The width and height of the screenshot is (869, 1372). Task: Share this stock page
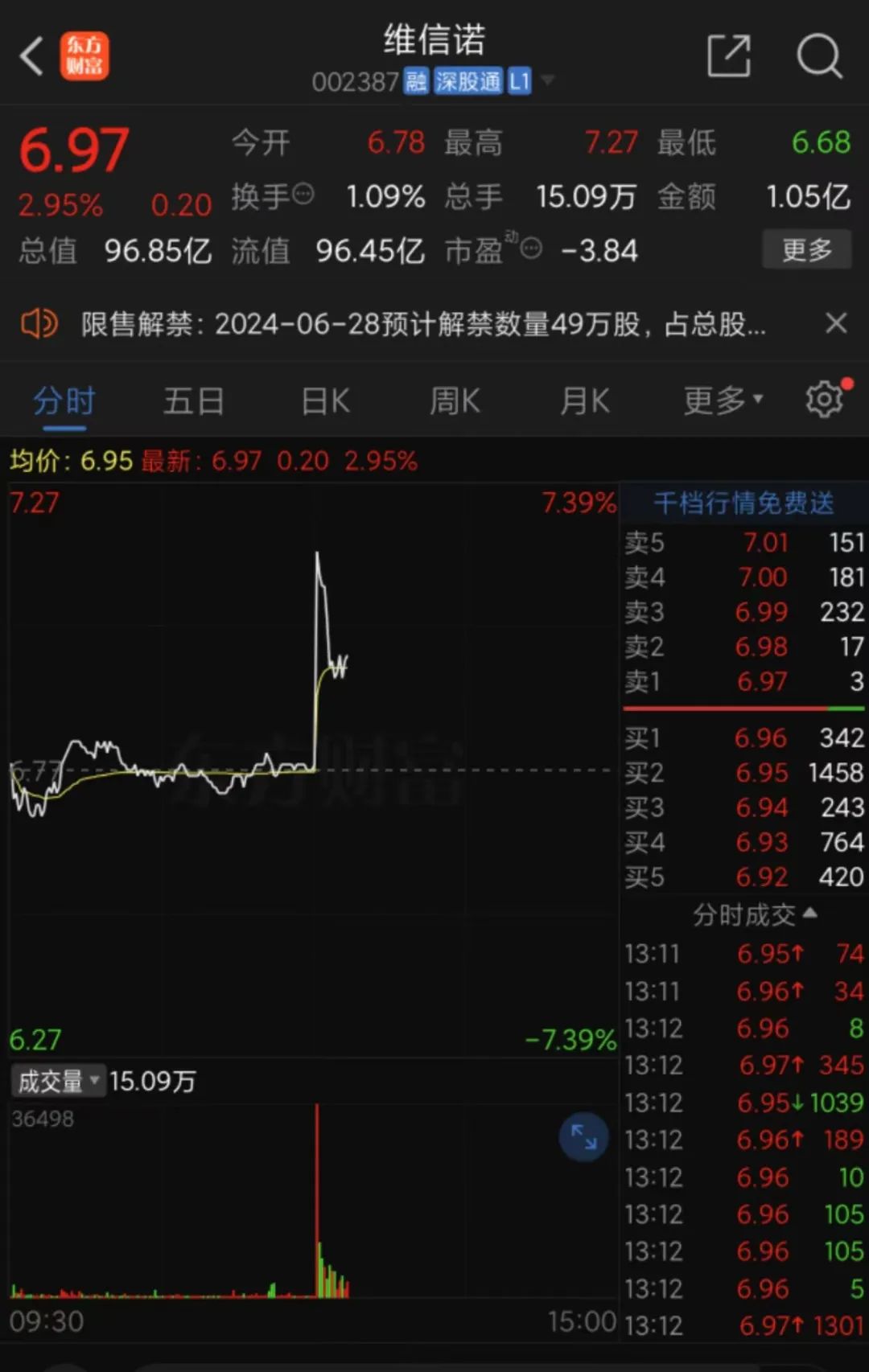click(728, 56)
